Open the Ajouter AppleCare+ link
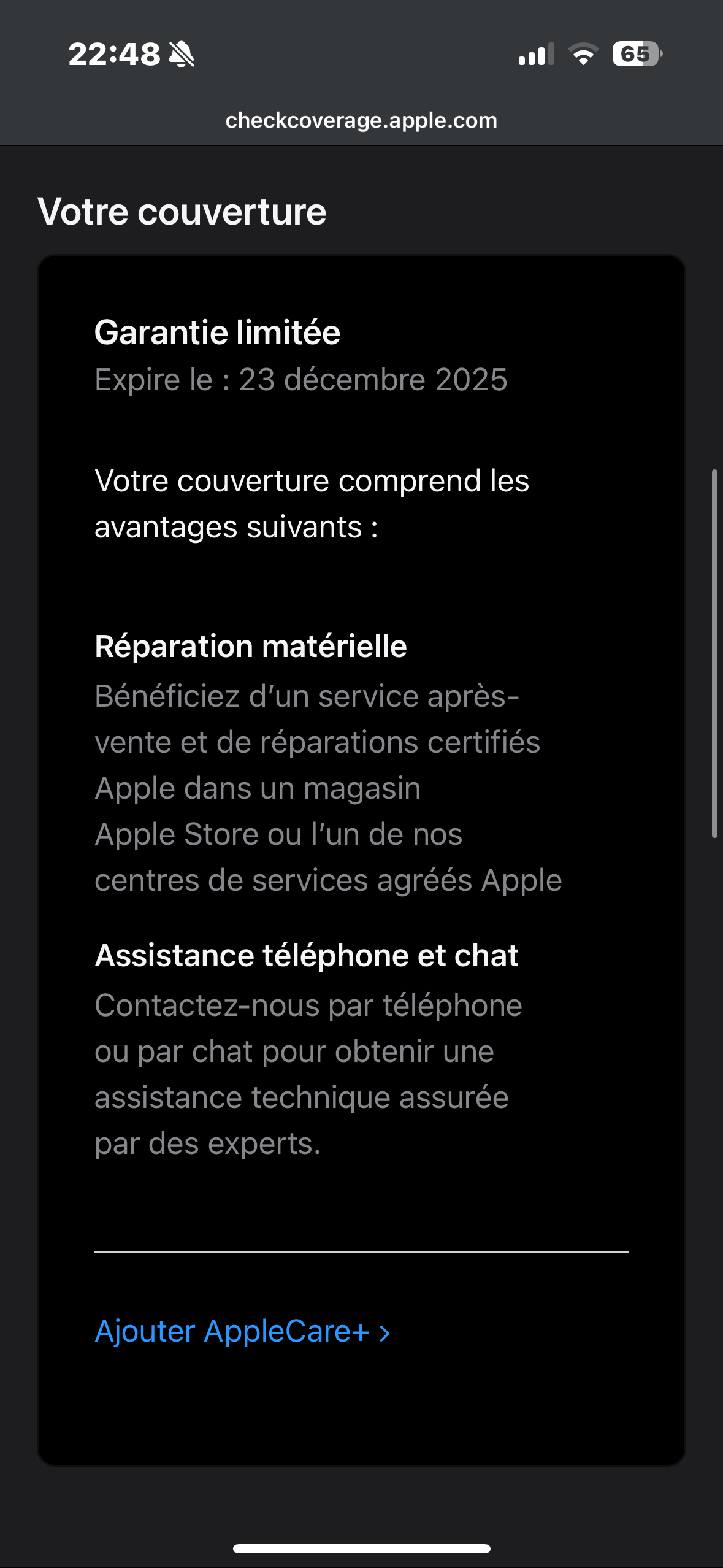Screen dimensions: 723x1568 click(242, 1332)
